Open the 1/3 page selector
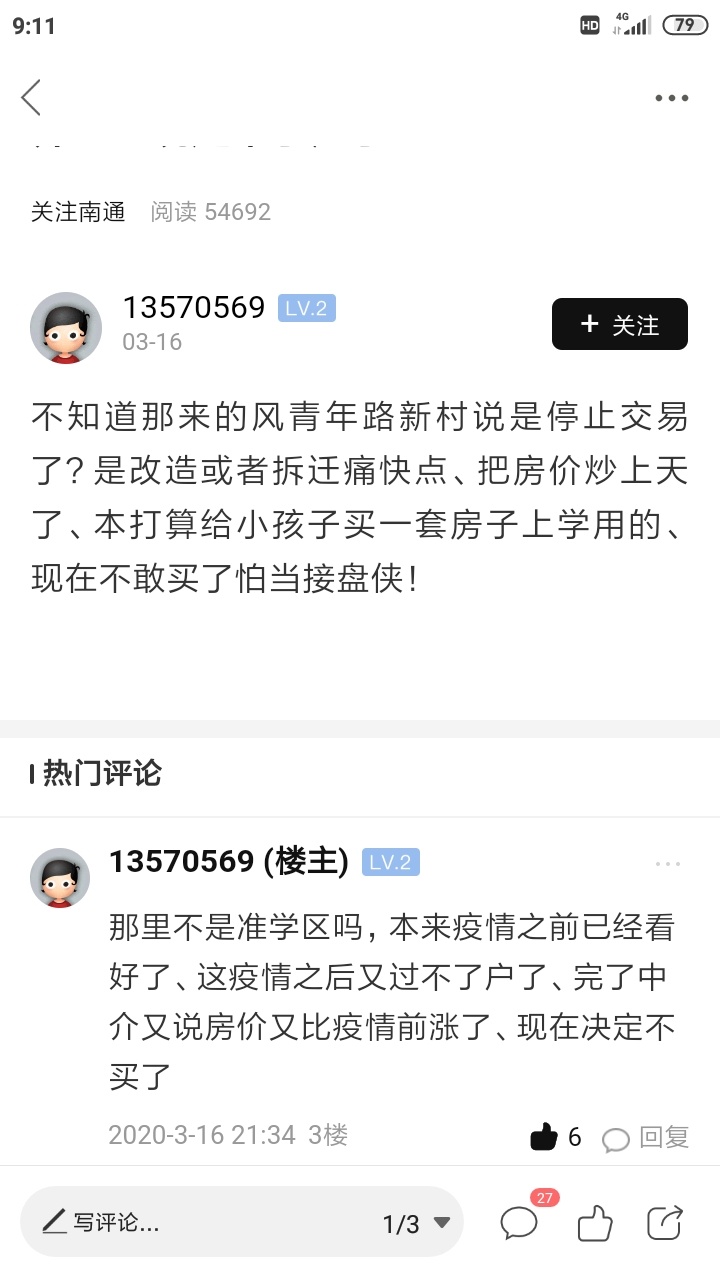 (x=415, y=1223)
